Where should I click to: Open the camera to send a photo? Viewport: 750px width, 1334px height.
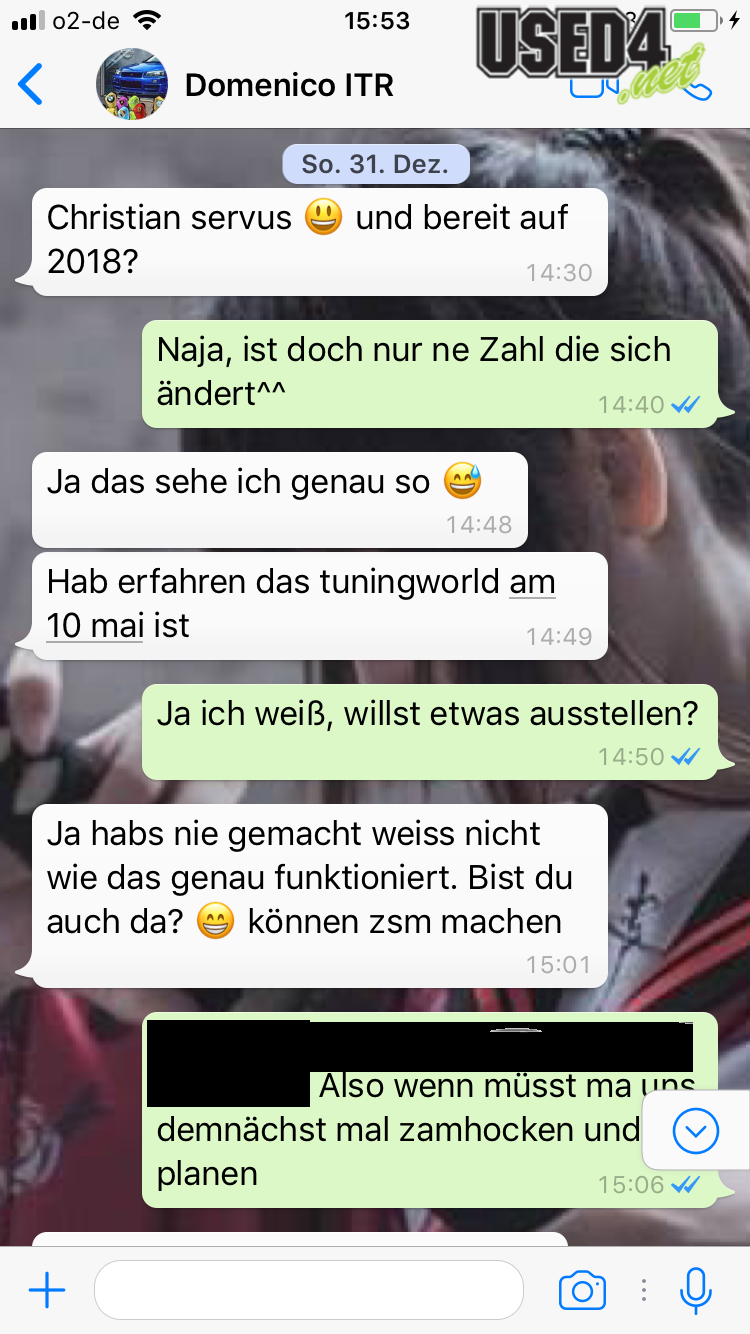(582, 1291)
